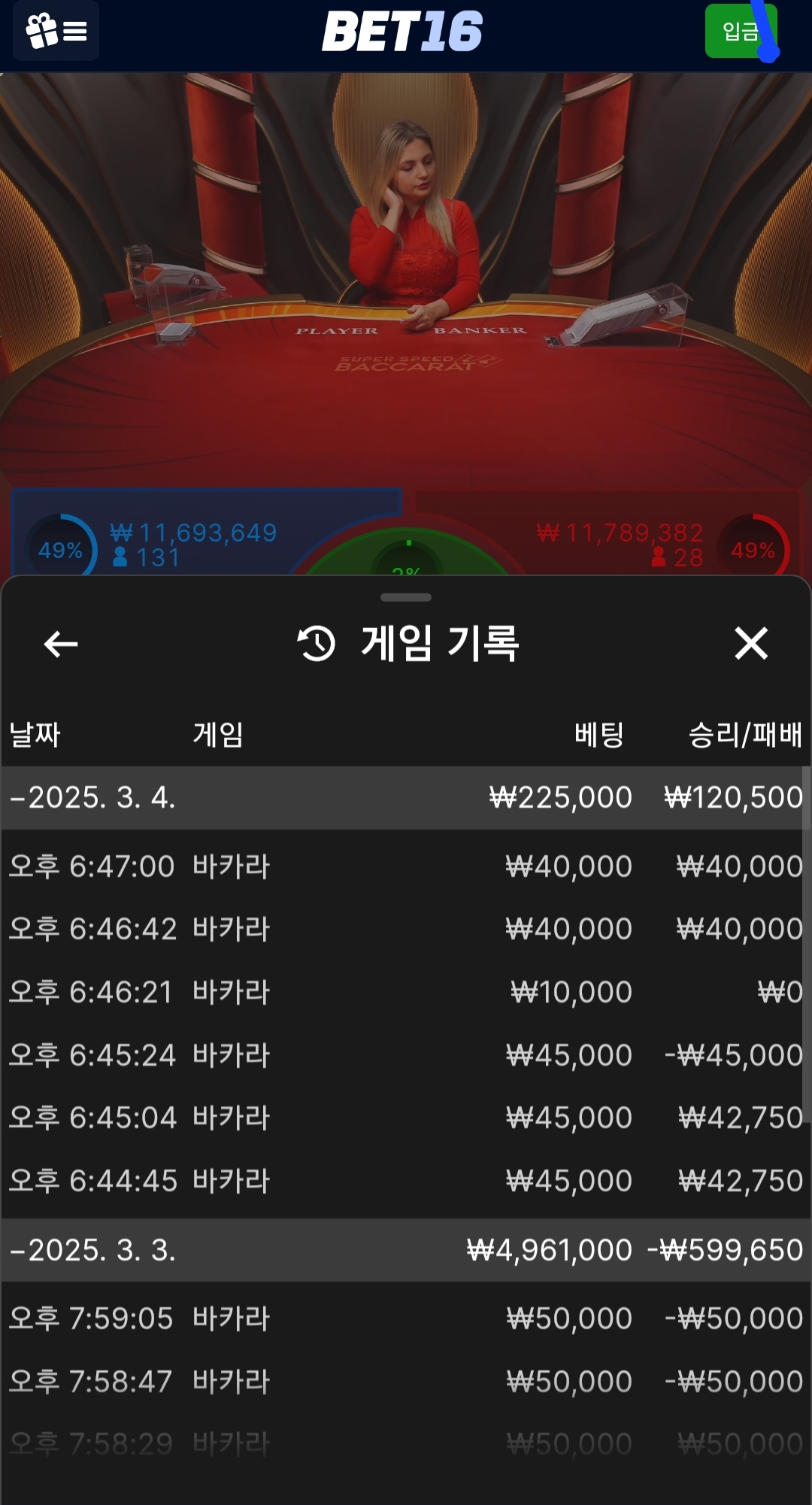The image size is (812, 1505).
Task: Open the gift and menu button
Action: [56, 32]
